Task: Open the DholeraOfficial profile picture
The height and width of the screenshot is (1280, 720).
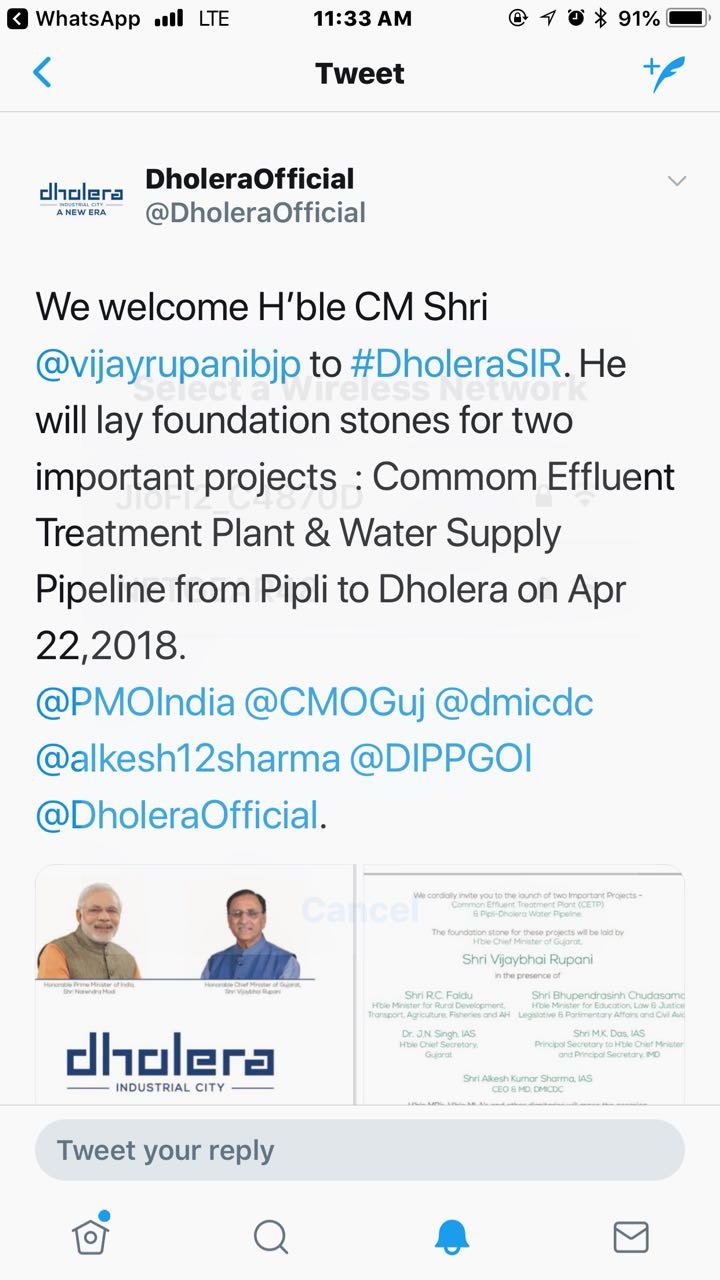Action: pos(81,195)
